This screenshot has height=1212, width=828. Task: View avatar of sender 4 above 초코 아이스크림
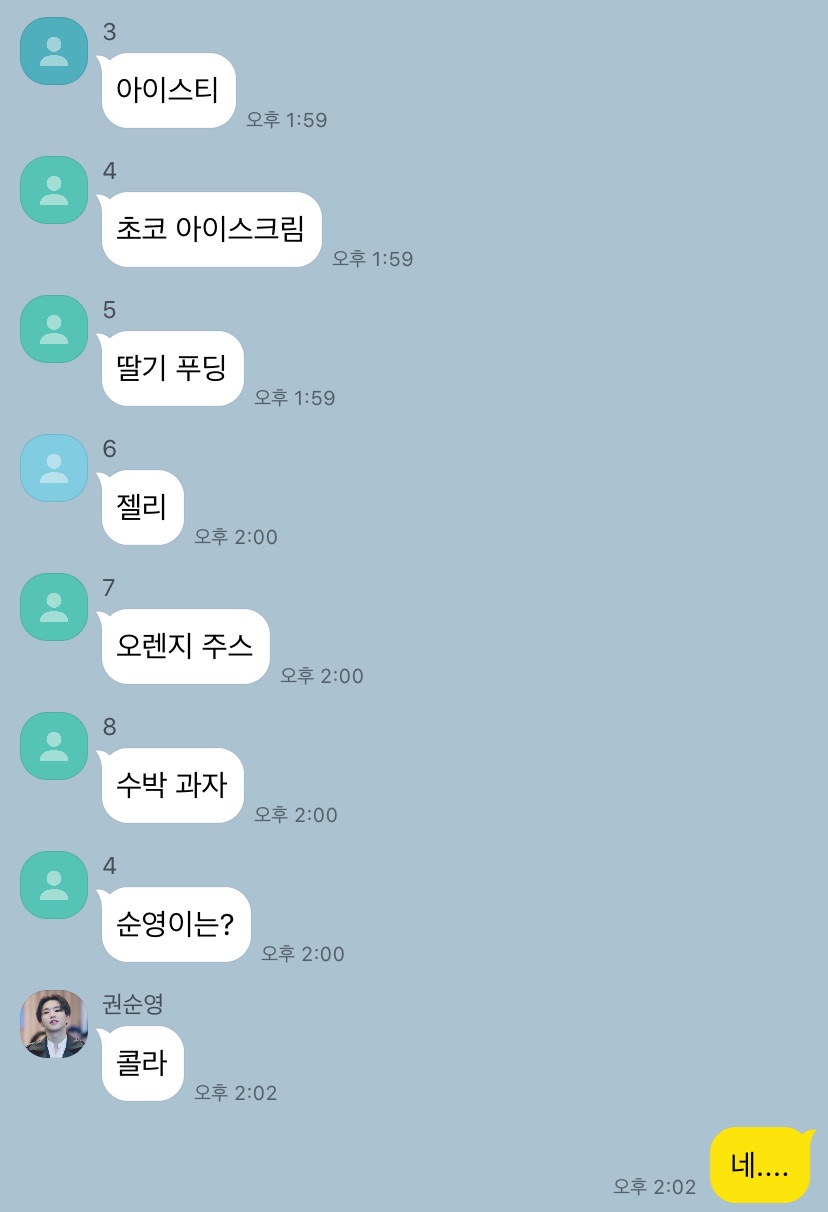point(54,190)
